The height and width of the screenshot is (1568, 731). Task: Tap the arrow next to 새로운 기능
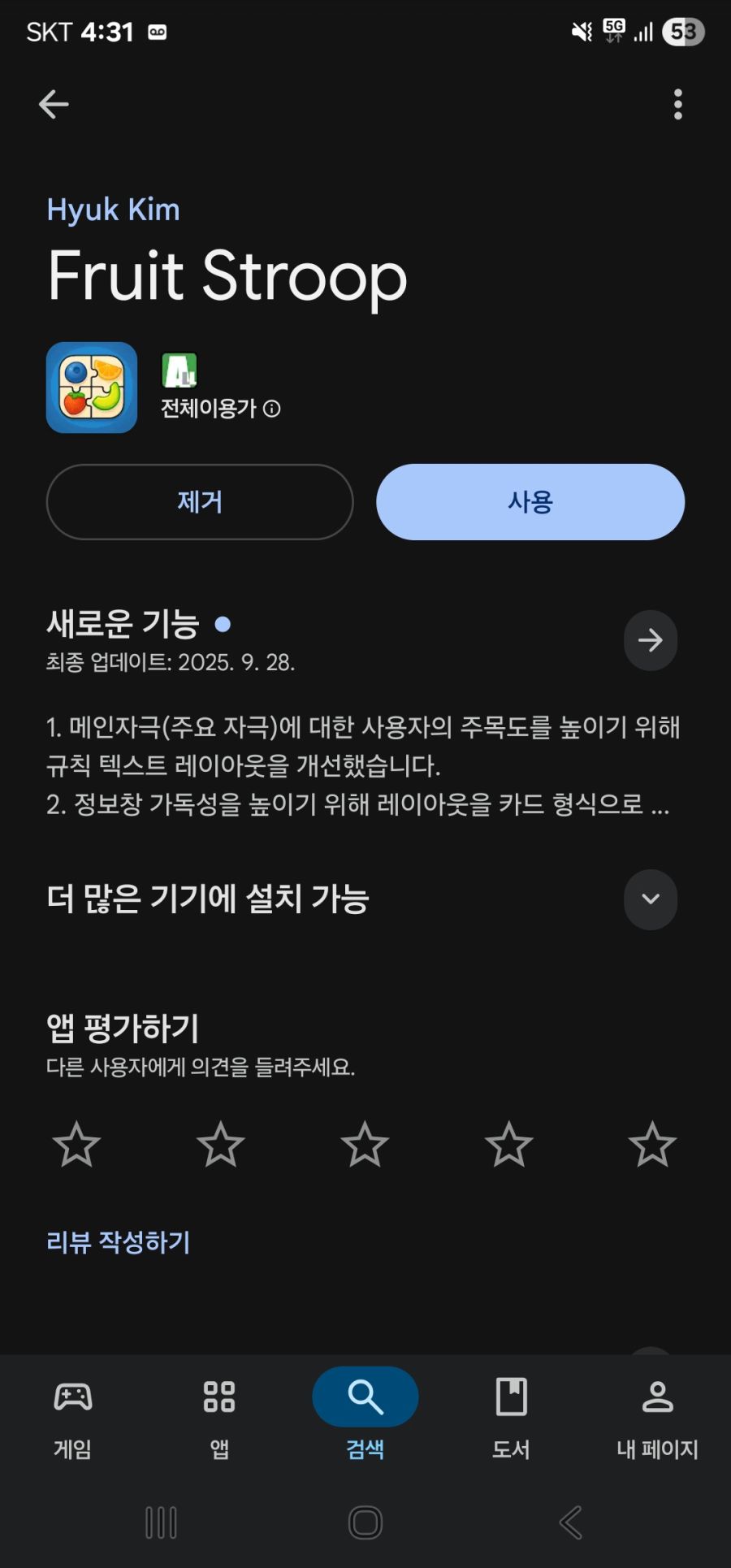651,641
